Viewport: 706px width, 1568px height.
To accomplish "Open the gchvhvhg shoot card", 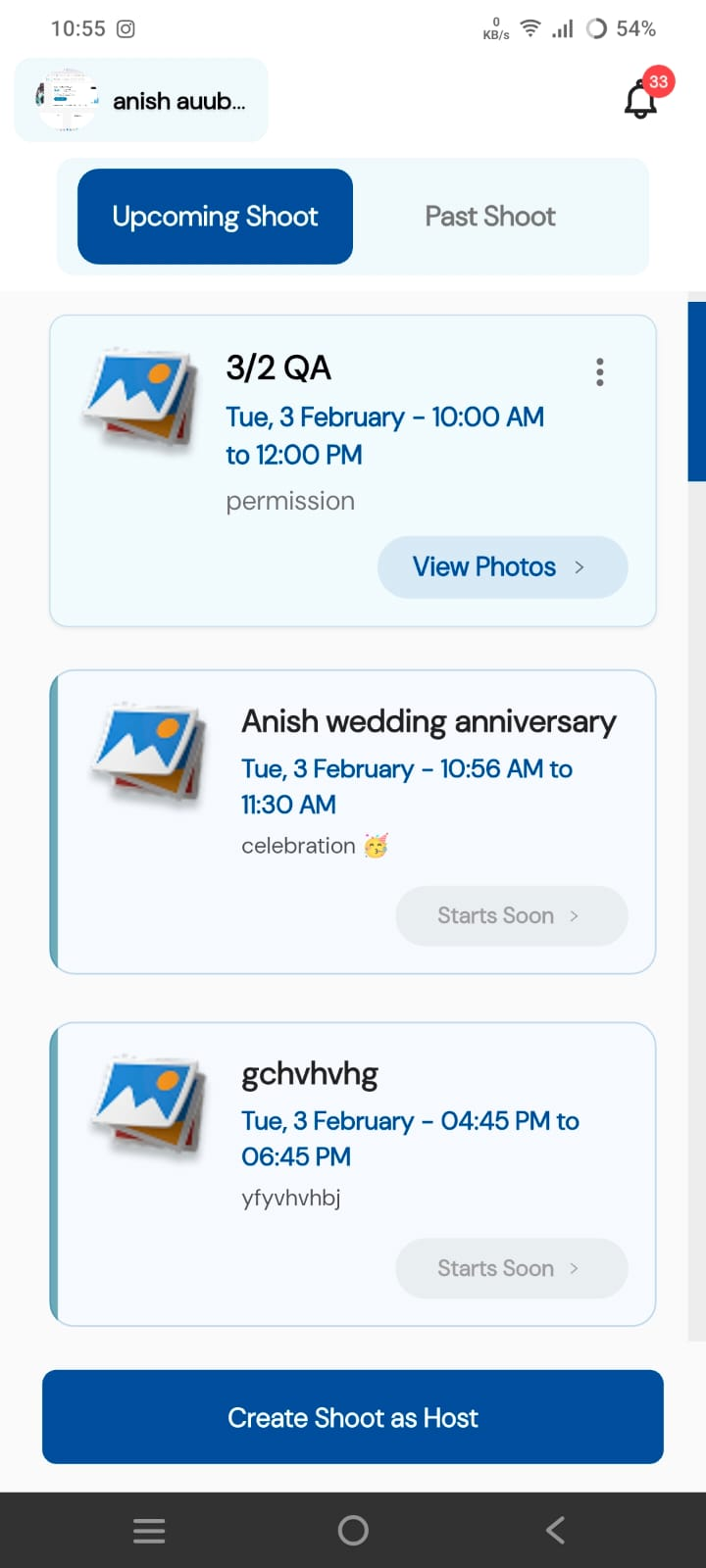I will coord(353,1174).
